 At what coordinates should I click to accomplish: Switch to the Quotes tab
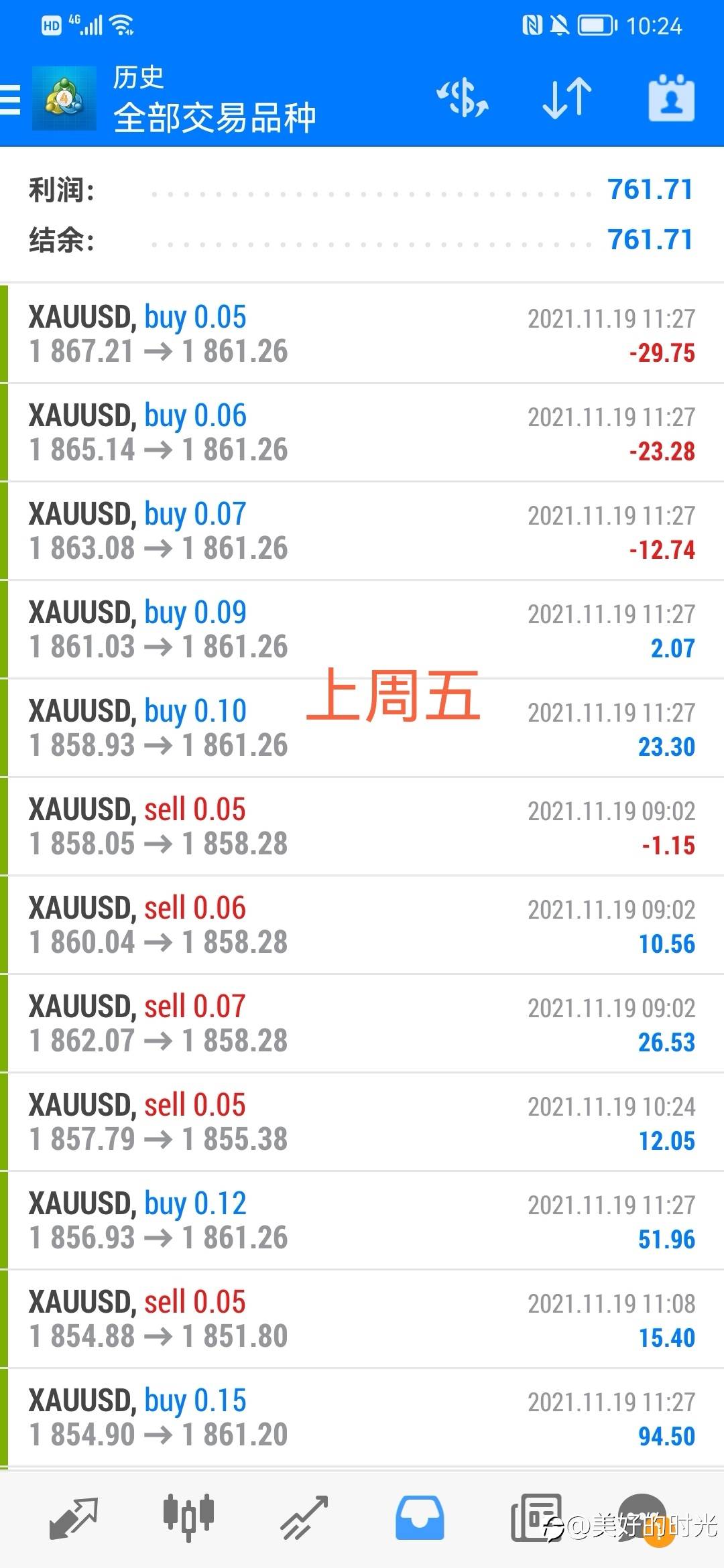click(x=74, y=1517)
